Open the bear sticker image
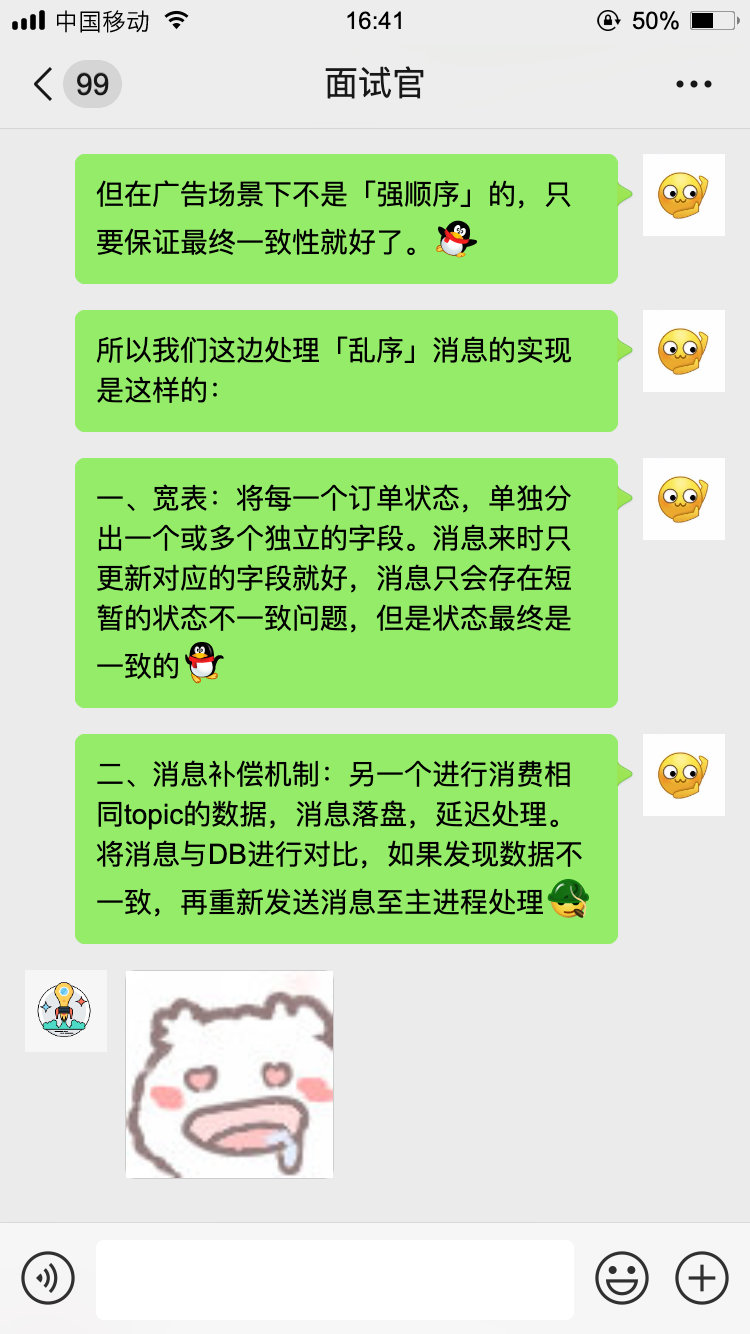The width and height of the screenshot is (750, 1334). point(229,1074)
